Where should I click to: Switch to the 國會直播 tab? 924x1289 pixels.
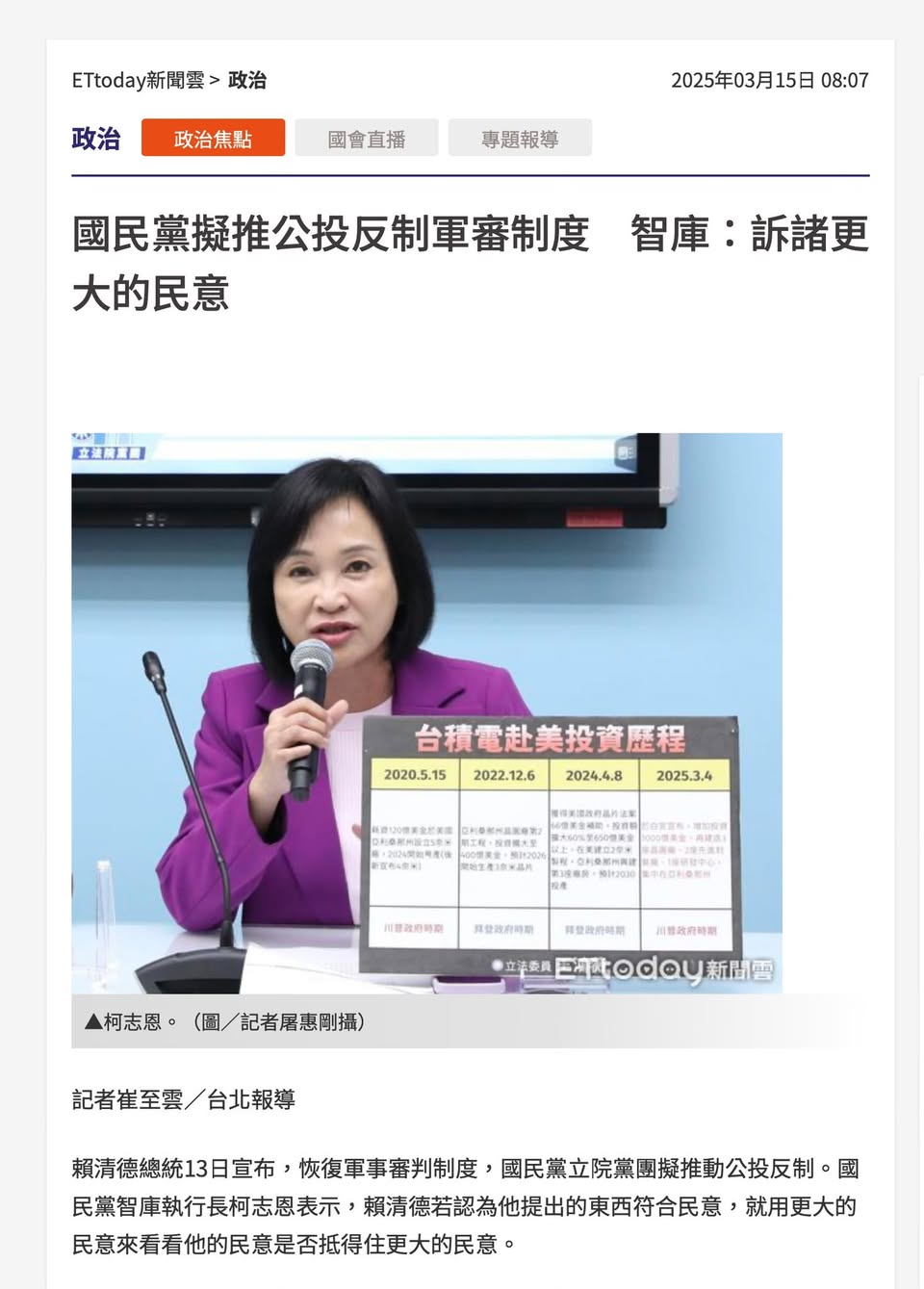(x=366, y=139)
